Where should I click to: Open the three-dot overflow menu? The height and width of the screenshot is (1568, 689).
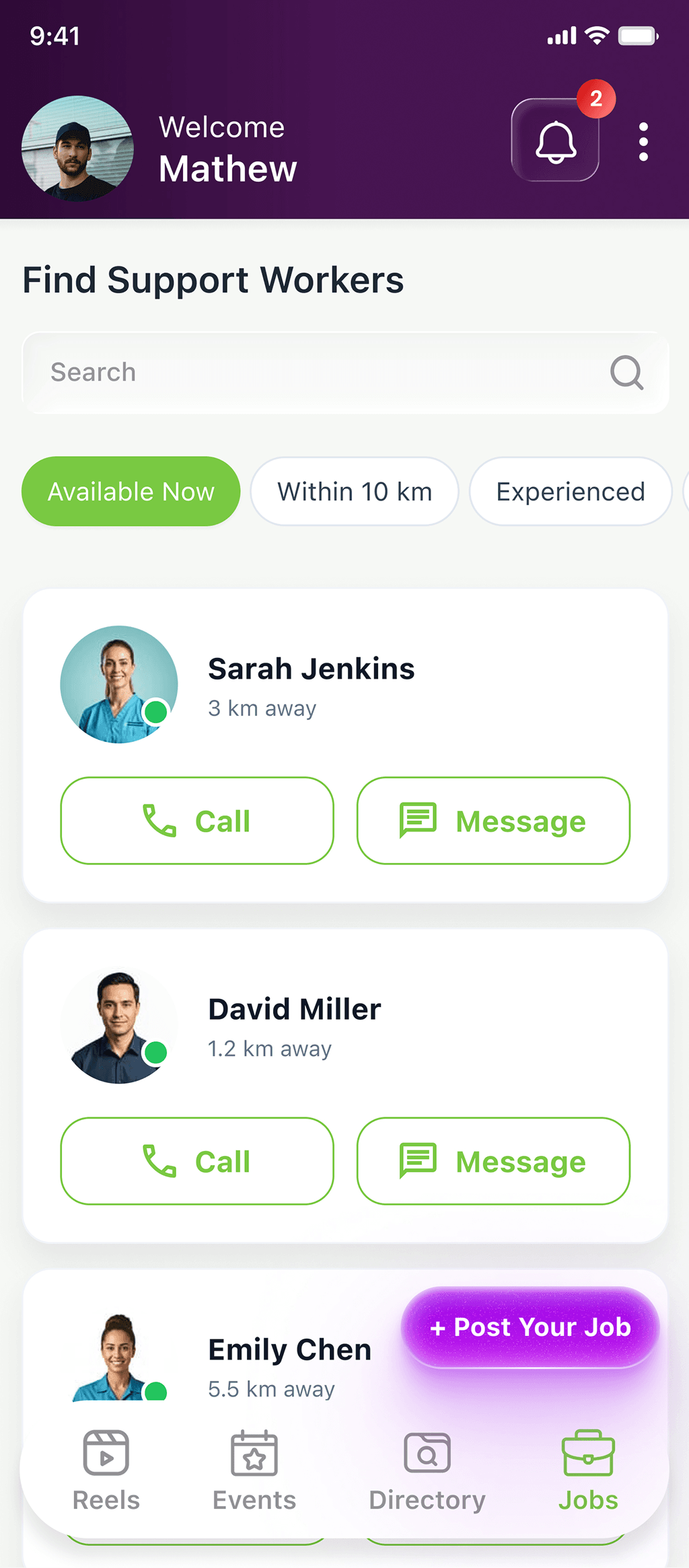tap(643, 142)
